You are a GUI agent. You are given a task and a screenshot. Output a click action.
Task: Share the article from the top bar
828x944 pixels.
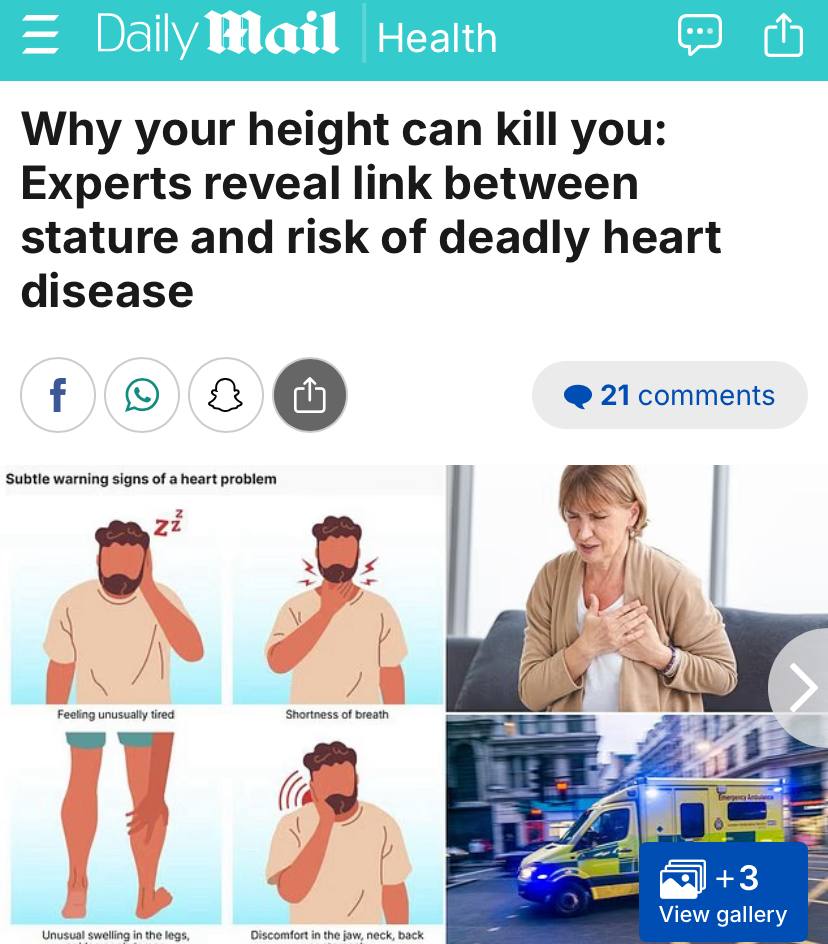point(783,36)
